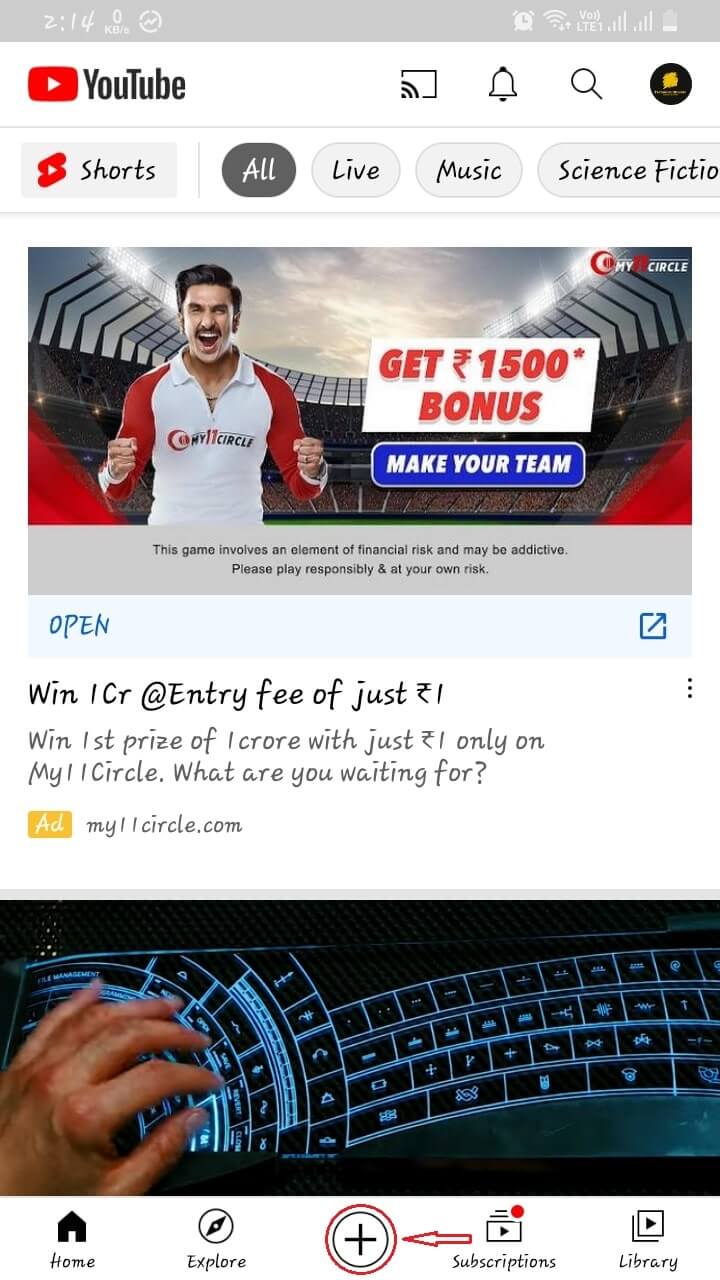Open the My11Circle ad banner

360,421
